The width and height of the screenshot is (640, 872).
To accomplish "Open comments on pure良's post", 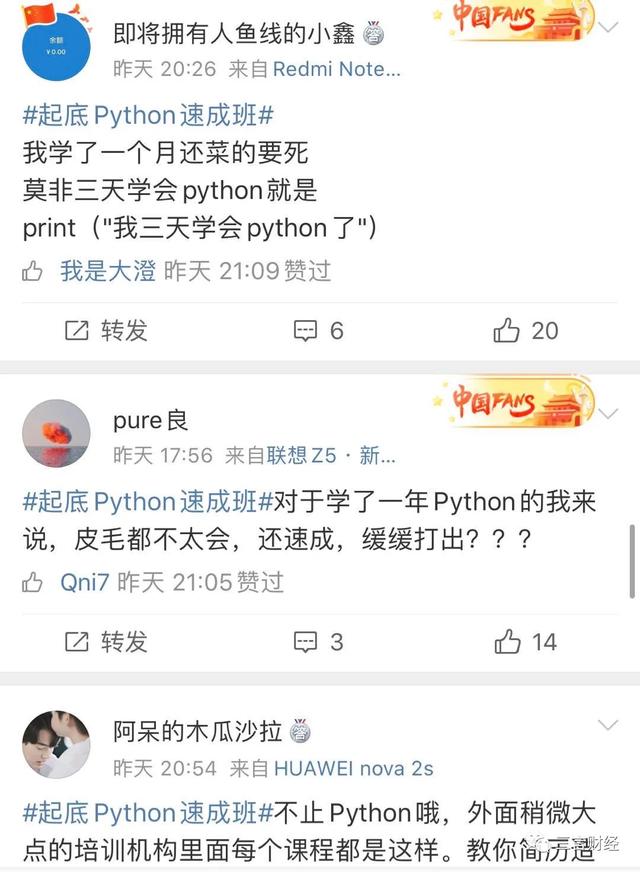I will (319, 641).
